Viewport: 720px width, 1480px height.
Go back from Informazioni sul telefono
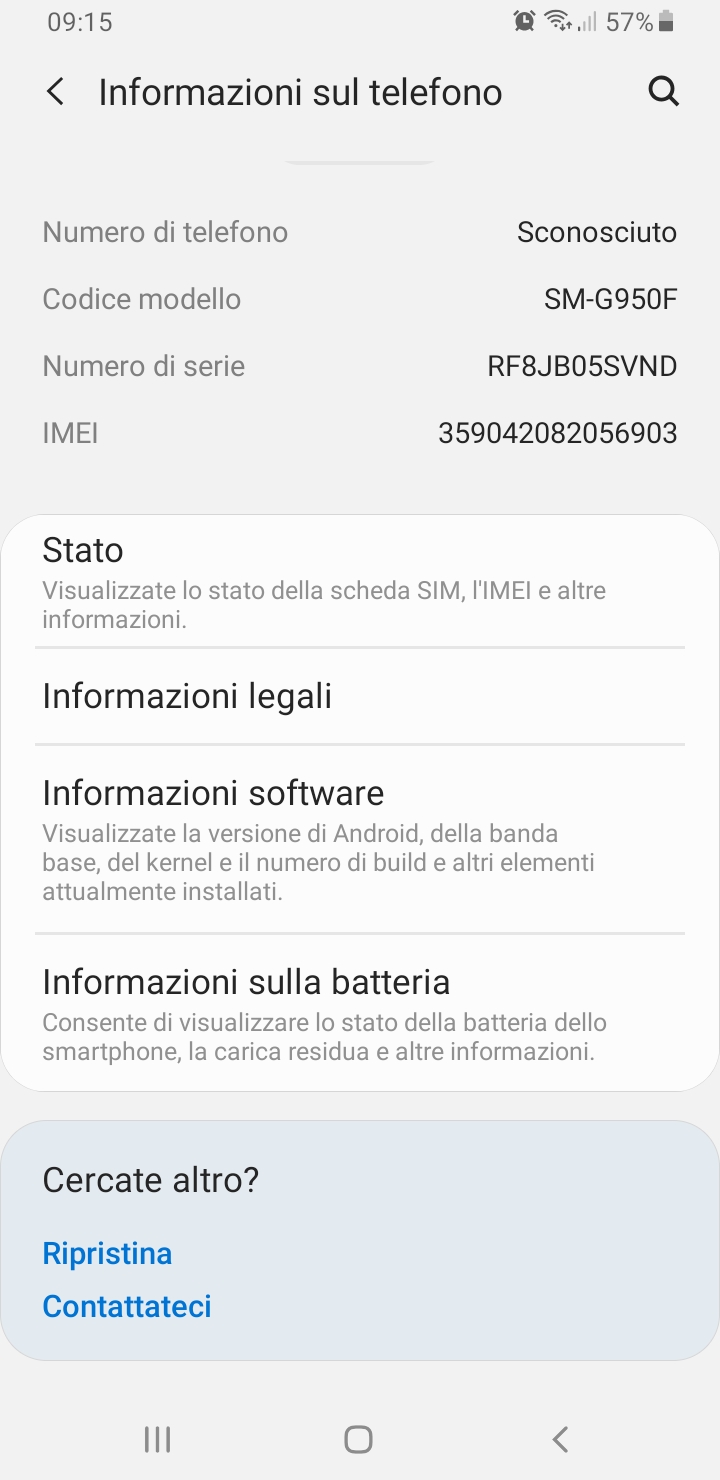tap(56, 93)
